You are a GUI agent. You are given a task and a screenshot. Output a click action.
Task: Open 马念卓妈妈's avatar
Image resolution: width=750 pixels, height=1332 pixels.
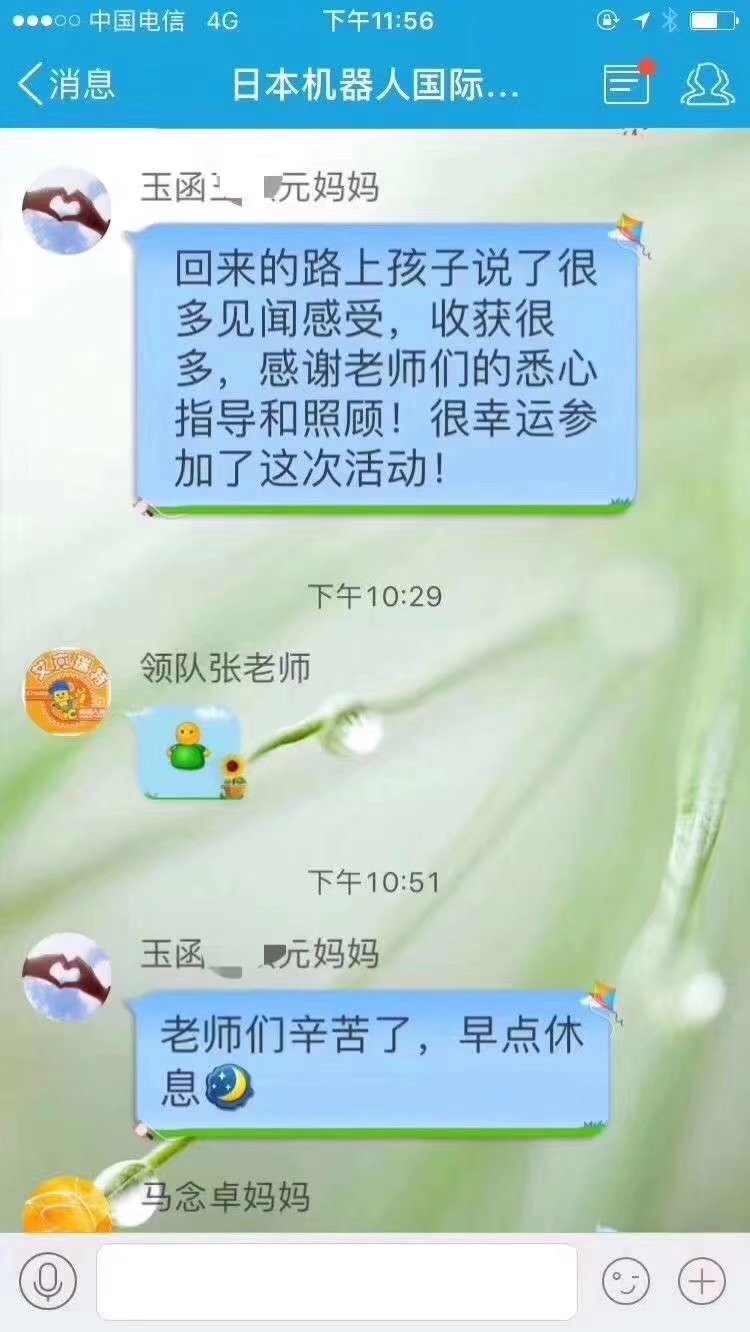pos(67,1205)
